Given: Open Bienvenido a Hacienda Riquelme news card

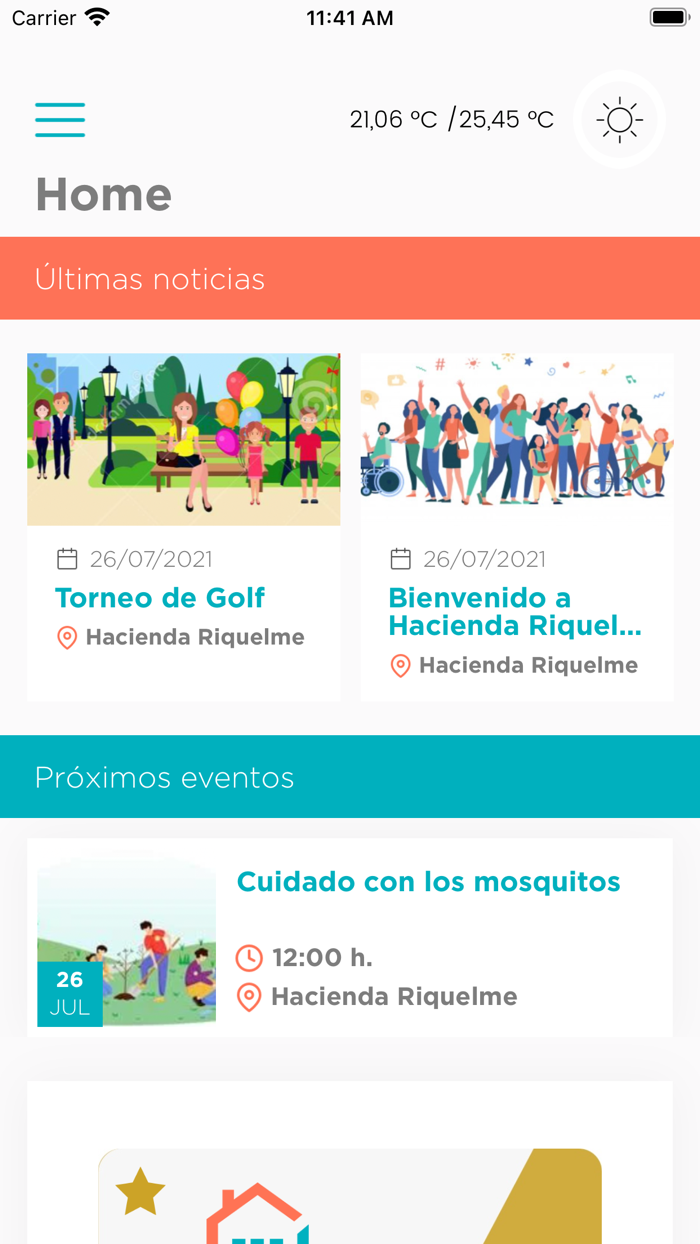Looking at the screenshot, I should [516, 527].
